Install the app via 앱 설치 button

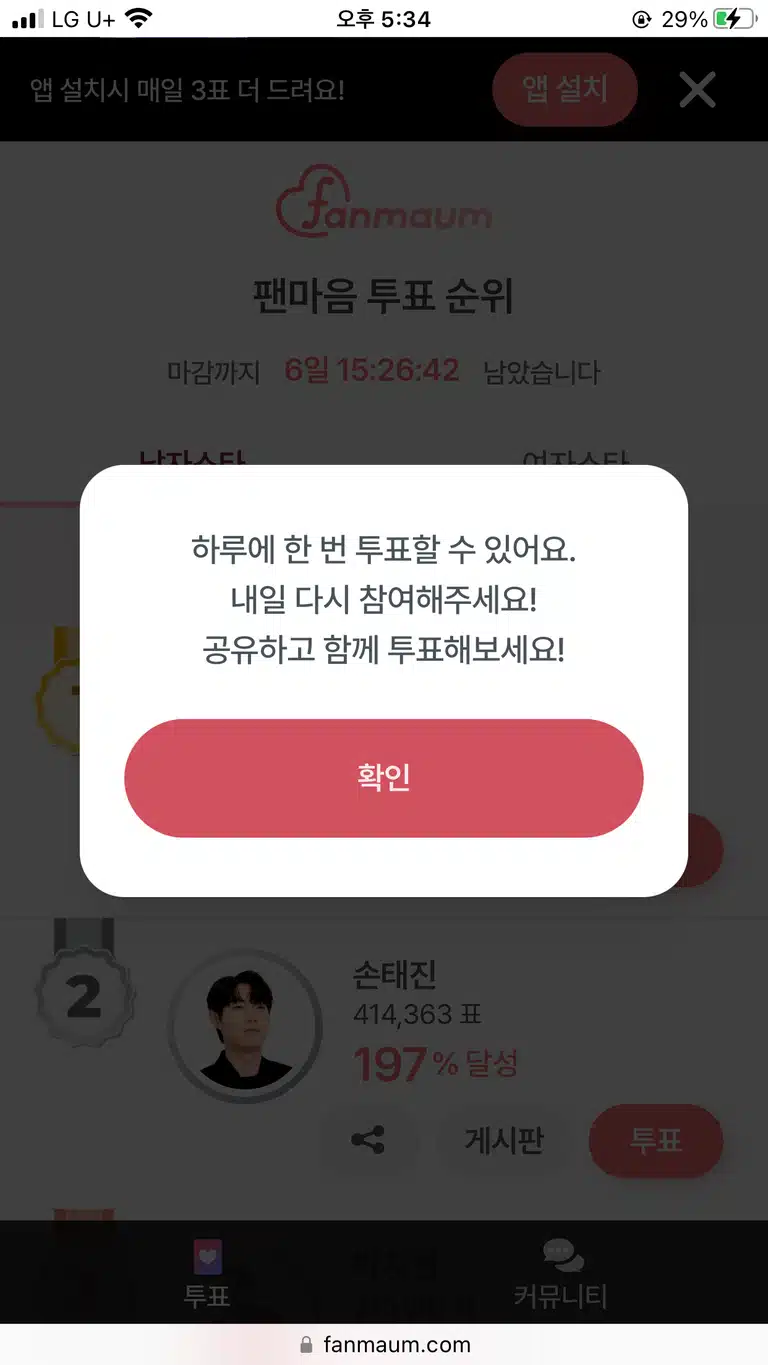pyautogui.click(x=565, y=90)
